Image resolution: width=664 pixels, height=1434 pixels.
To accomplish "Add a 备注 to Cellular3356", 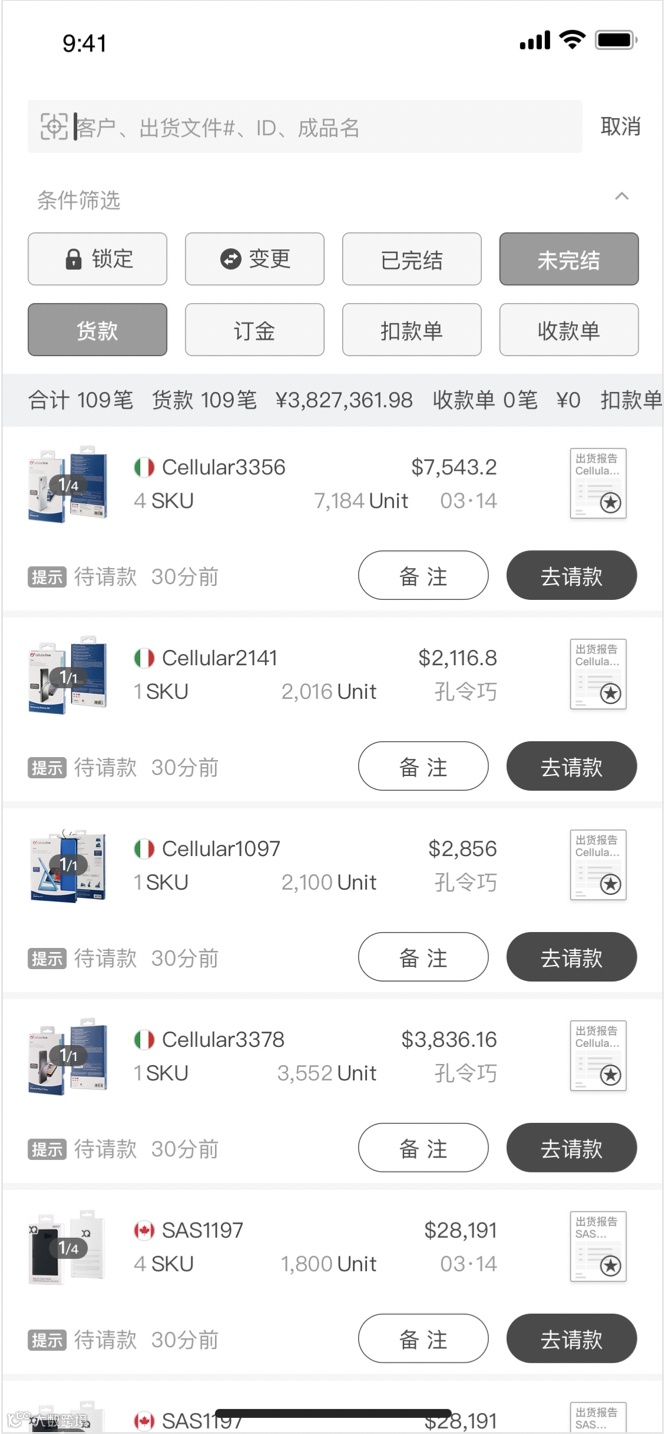I will [423, 576].
